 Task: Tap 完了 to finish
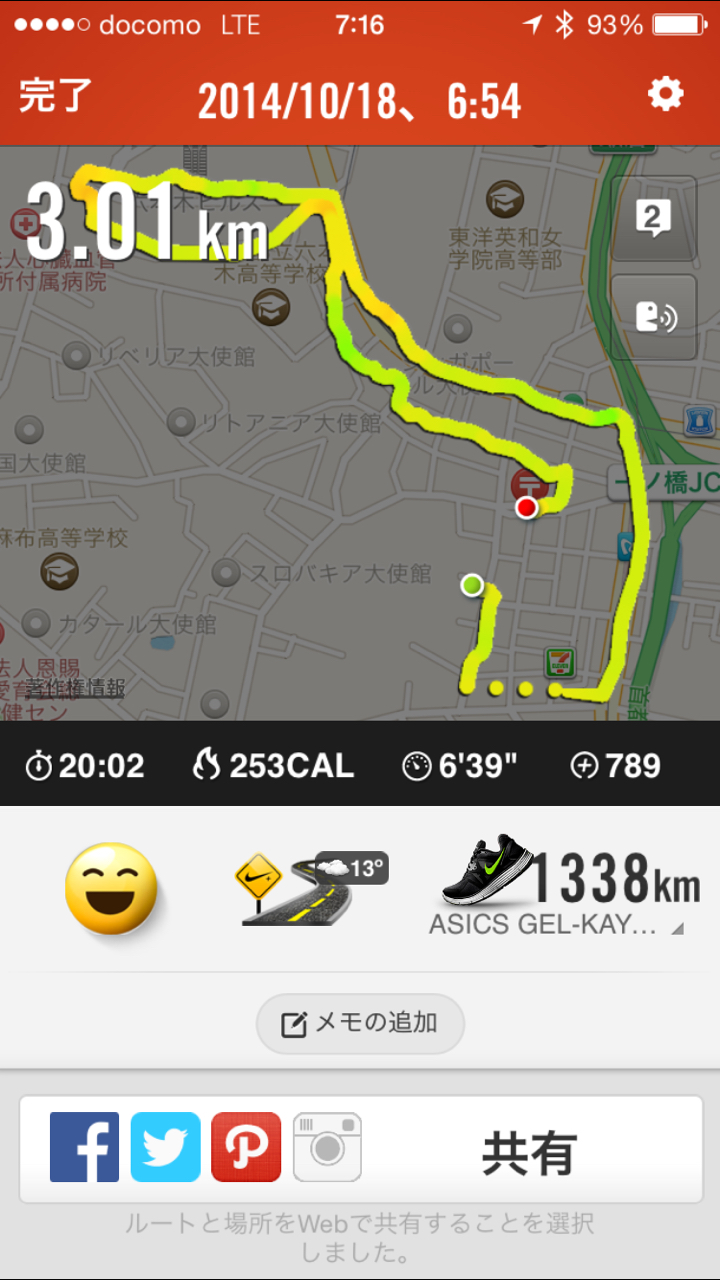tap(55, 97)
